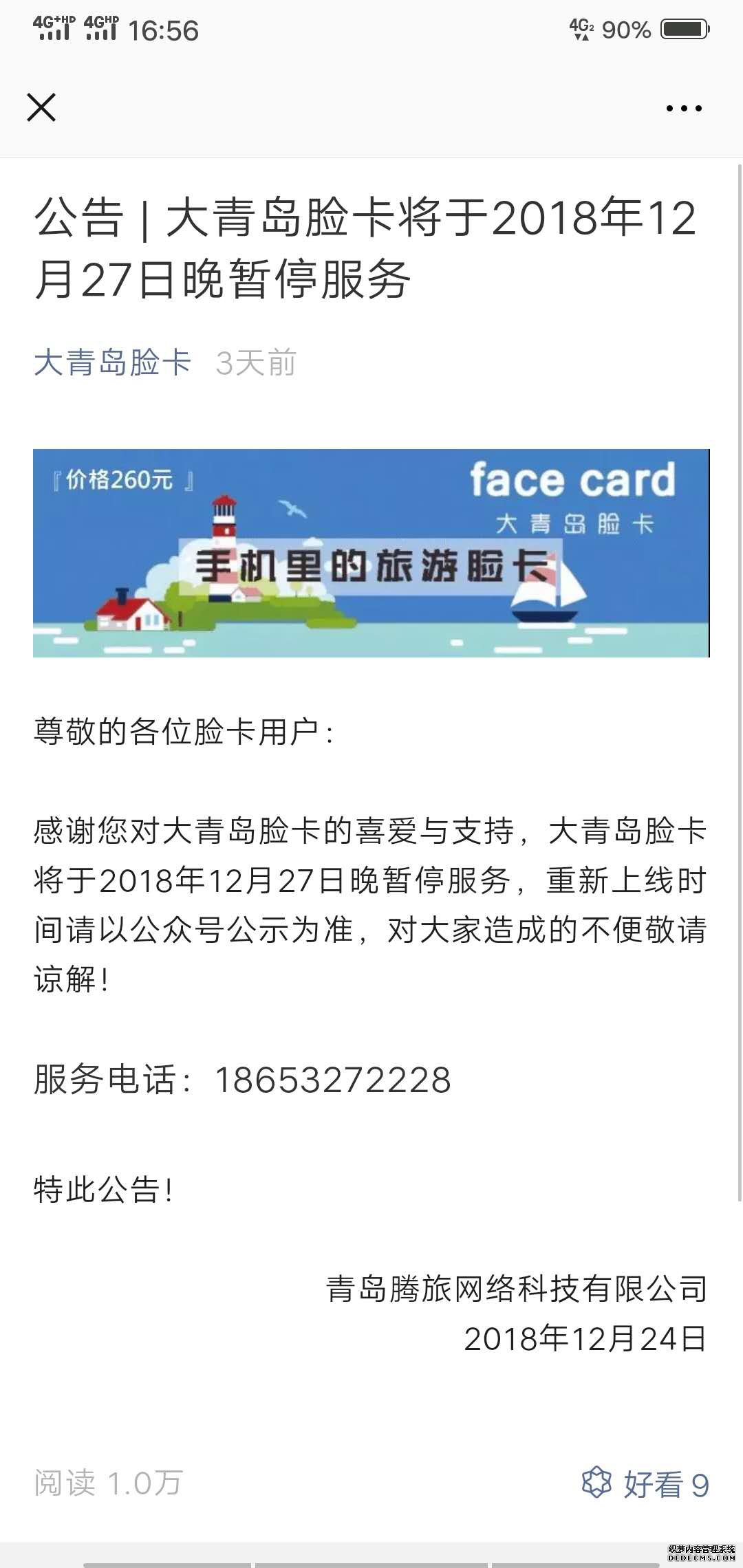The height and width of the screenshot is (1568, 743).
Task: Open the three-dot overflow menu
Action: 684,108
